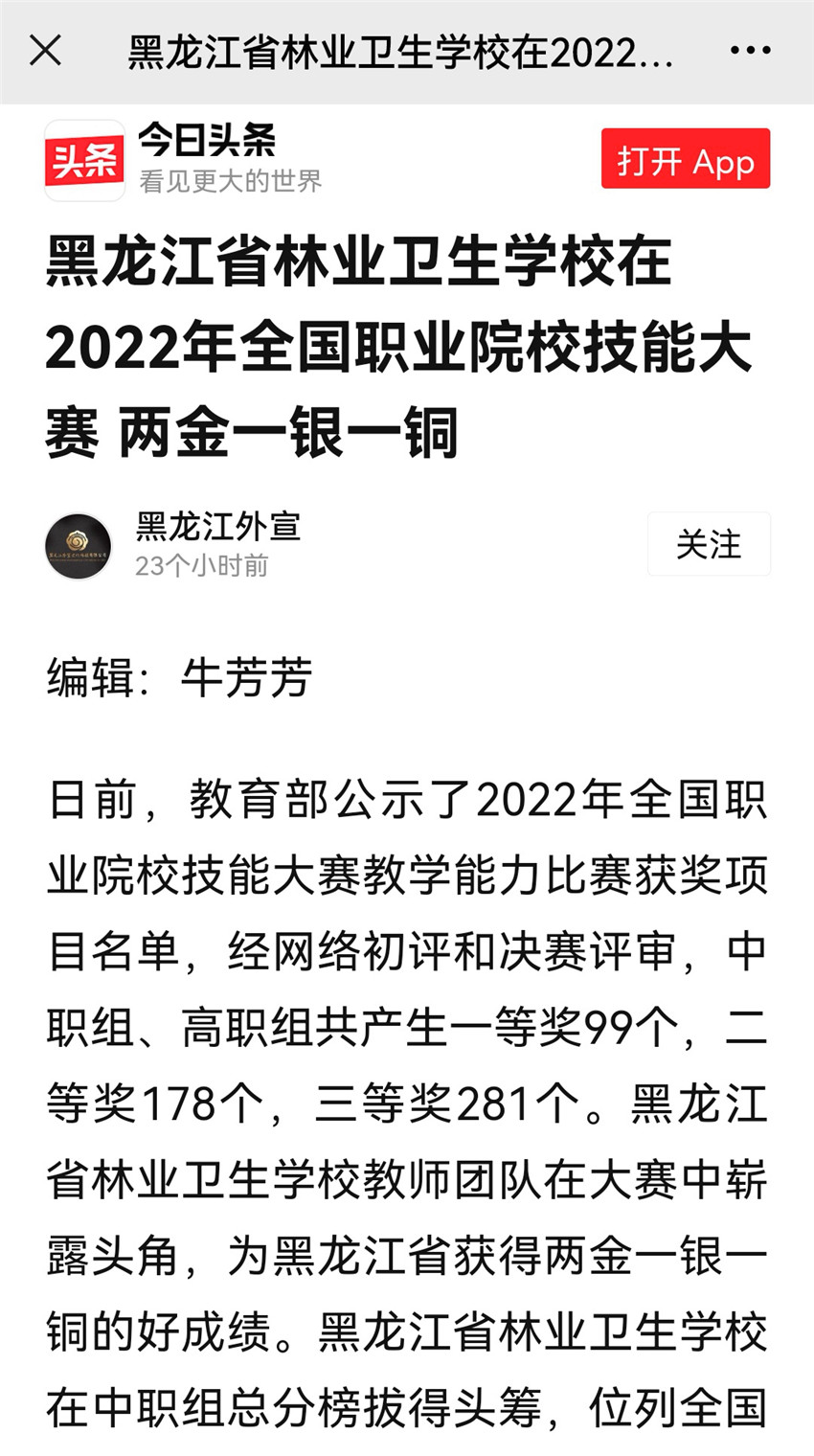Image resolution: width=814 pixels, height=1456 pixels.
Task: Open the 今日头条 app banner logo
Action: 84,160
